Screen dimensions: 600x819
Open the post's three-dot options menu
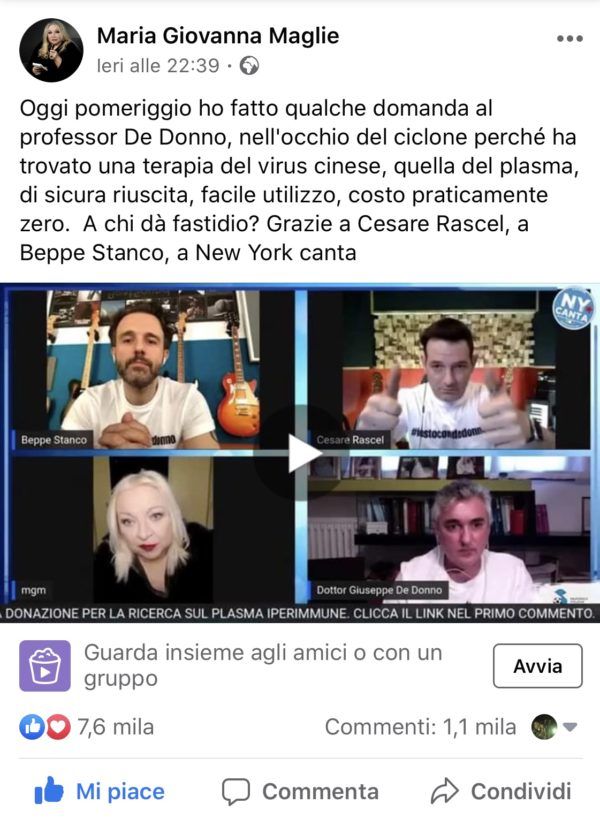point(568,38)
